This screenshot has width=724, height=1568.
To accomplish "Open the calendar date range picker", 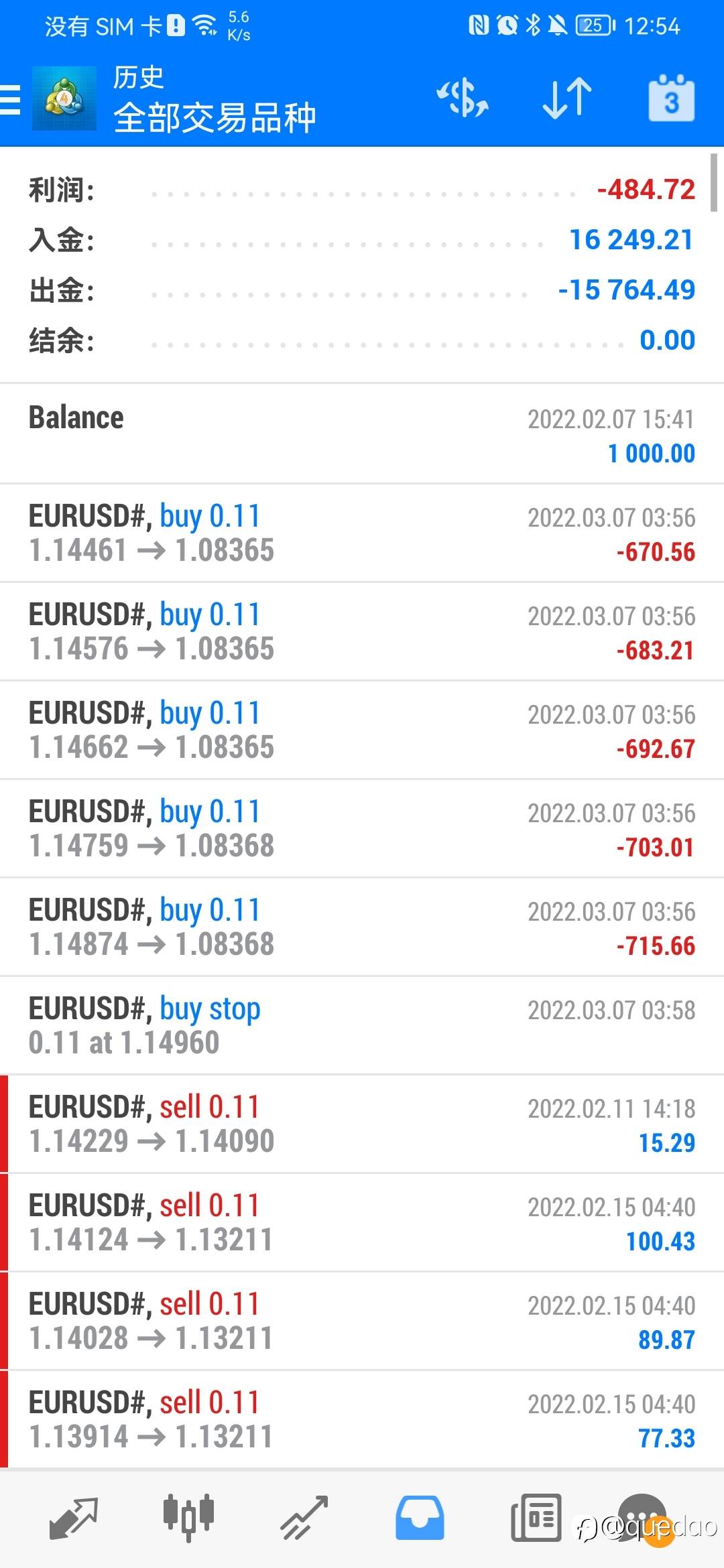I will pyautogui.click(x=671, y=99).
